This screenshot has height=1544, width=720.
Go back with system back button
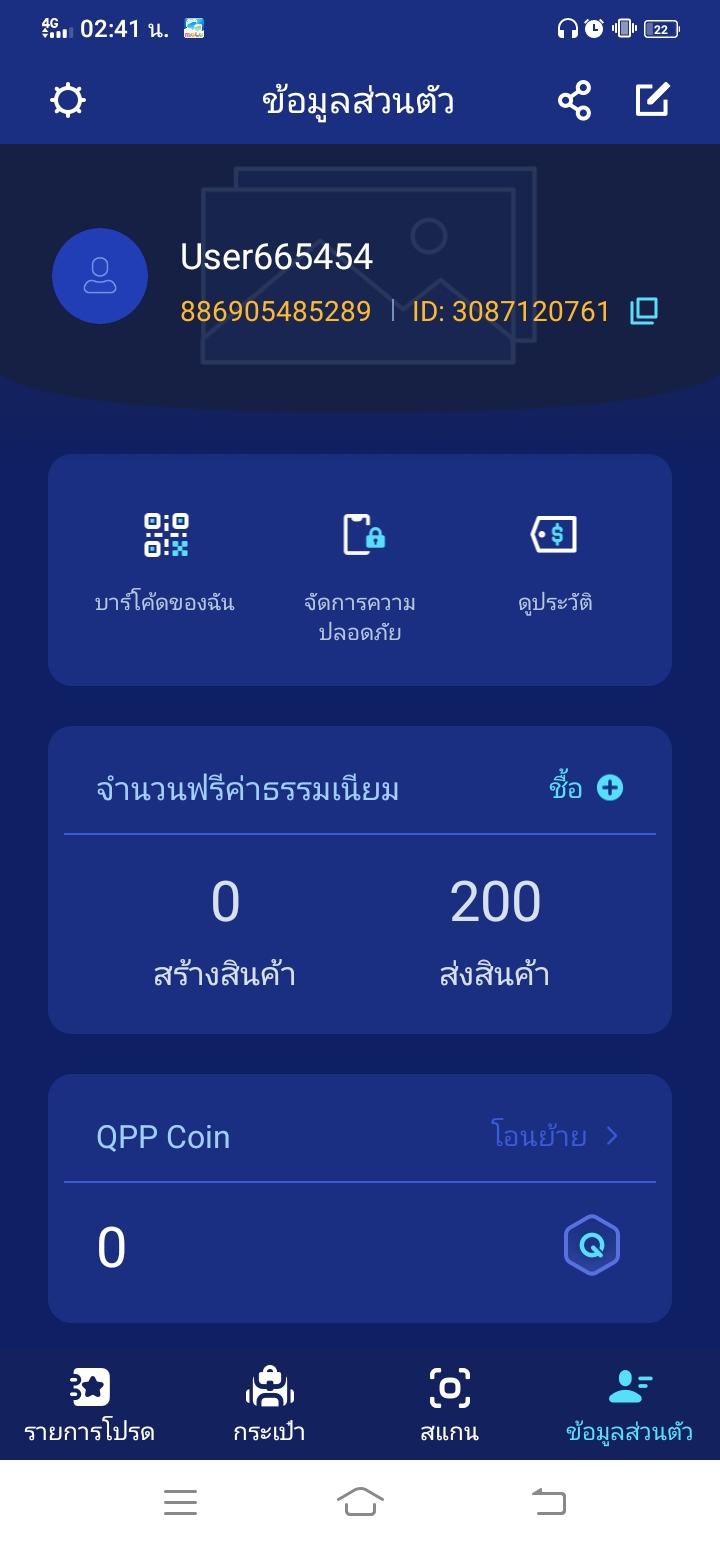click(x=548, y=1501)
